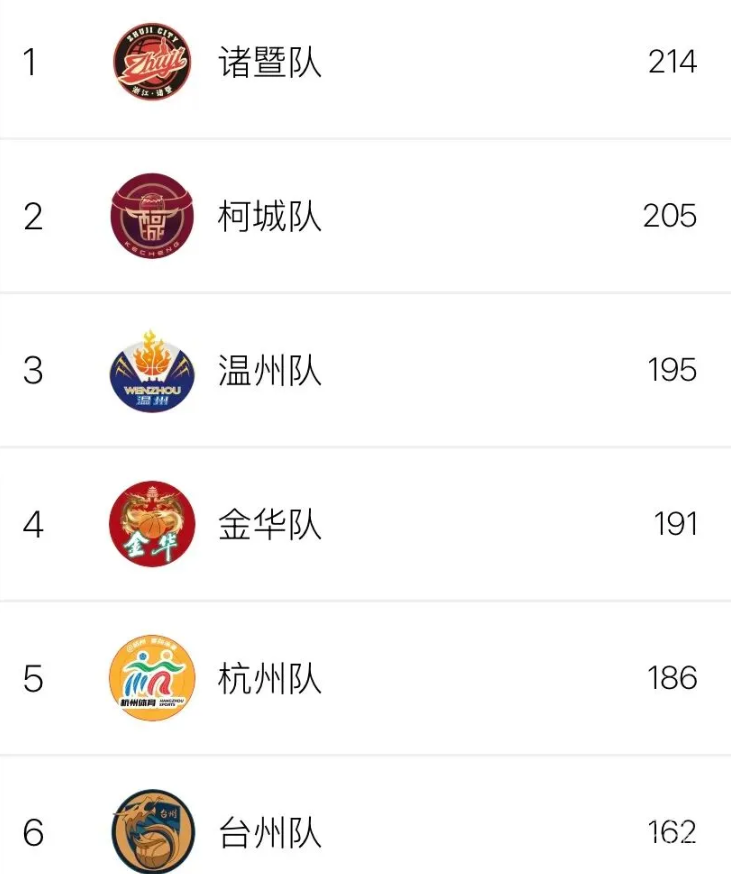Viewport: 731px width, 874px height.
Task: Click the Jinhua red basketball logo
Action: click(x=152, y=524)
